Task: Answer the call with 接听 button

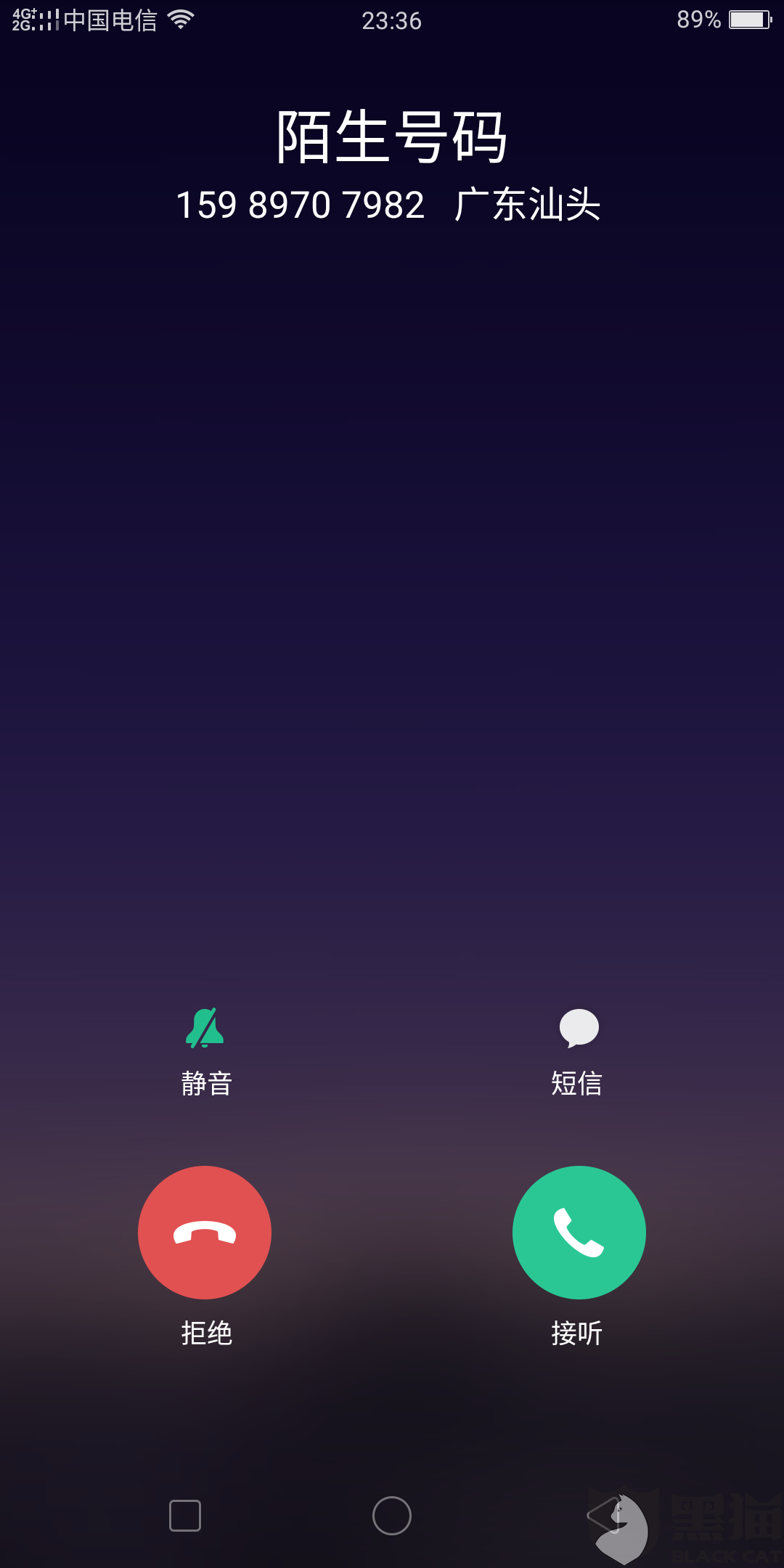Action: [579, 1233]
